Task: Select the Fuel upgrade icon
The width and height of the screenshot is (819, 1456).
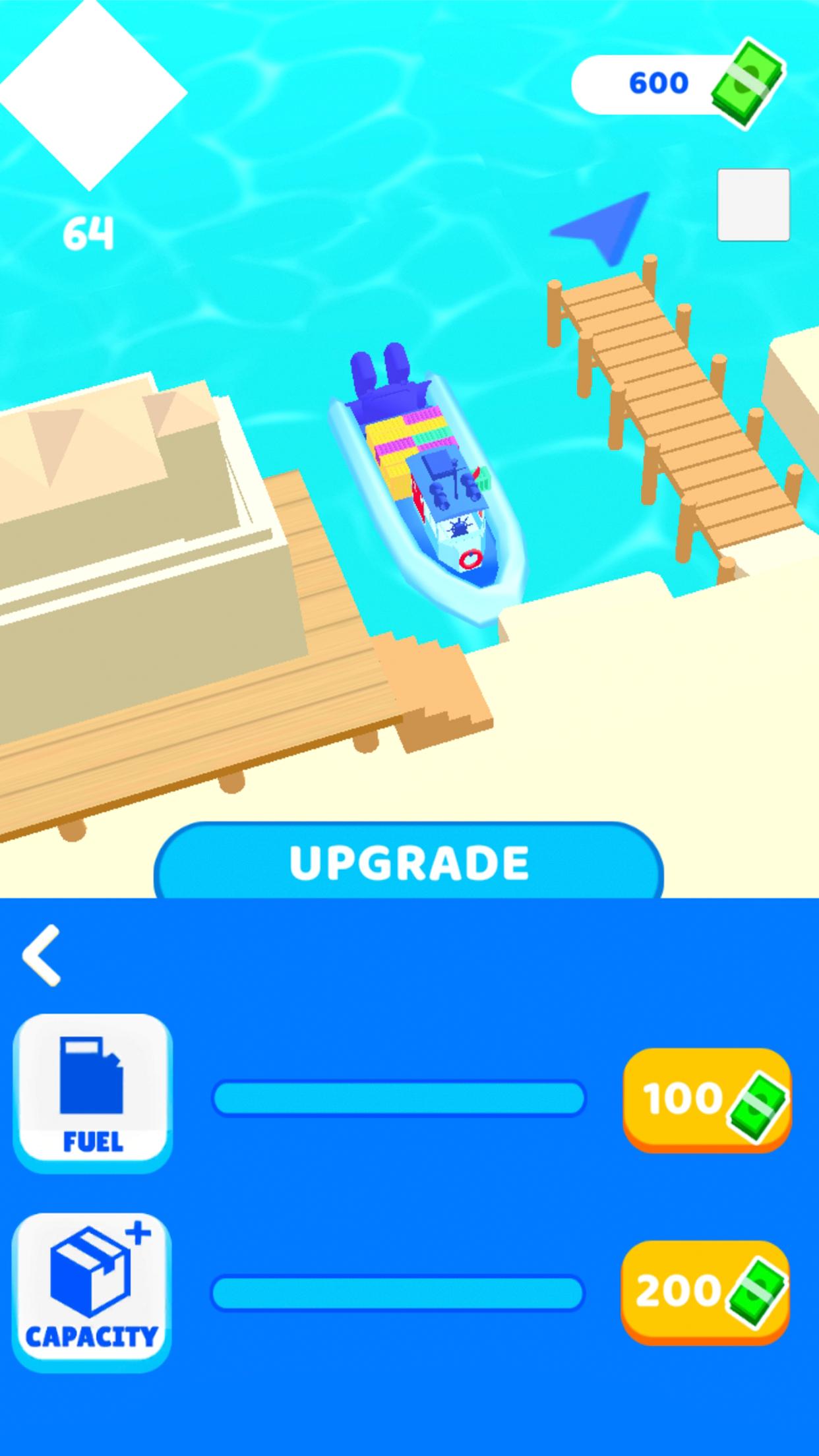Action: point(92,1092)
